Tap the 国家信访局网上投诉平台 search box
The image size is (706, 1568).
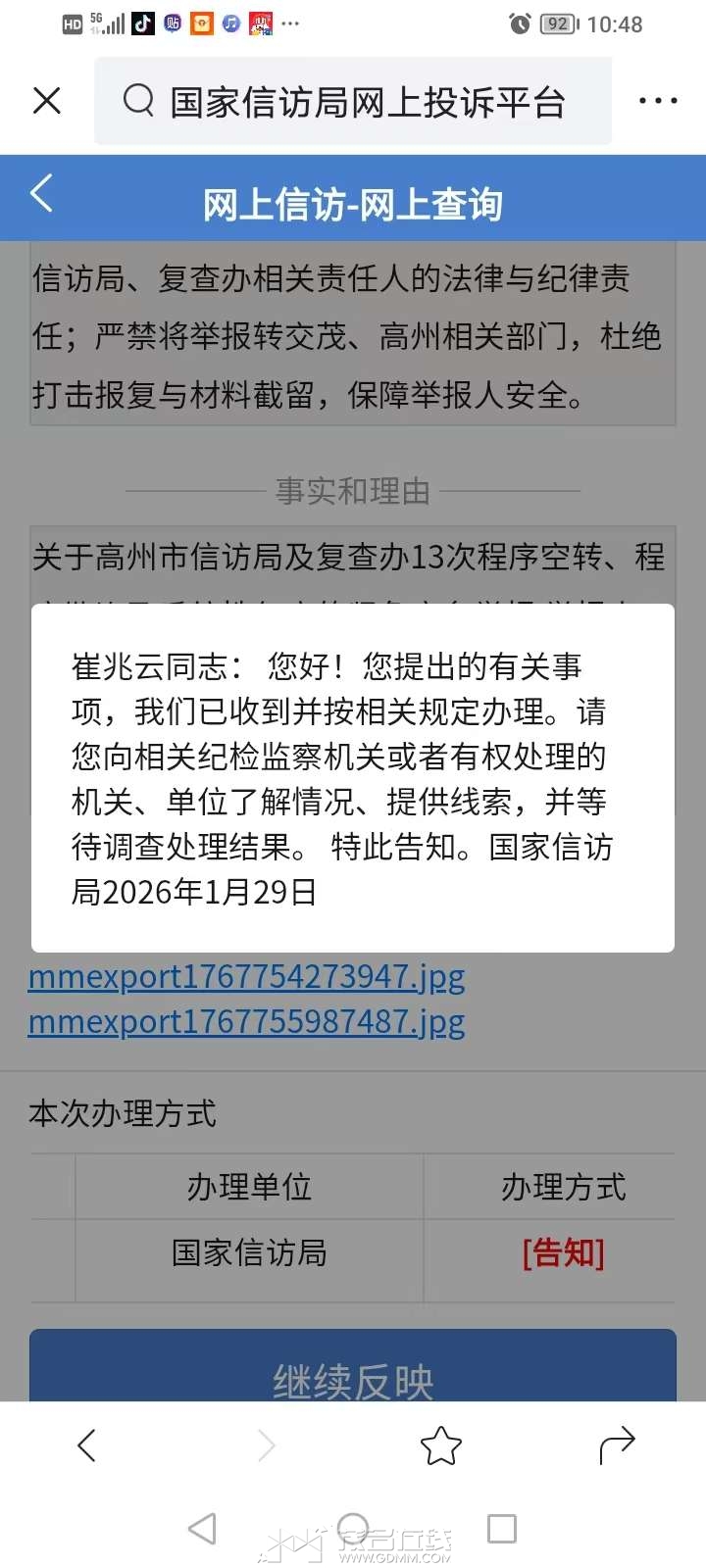(353, 102)
